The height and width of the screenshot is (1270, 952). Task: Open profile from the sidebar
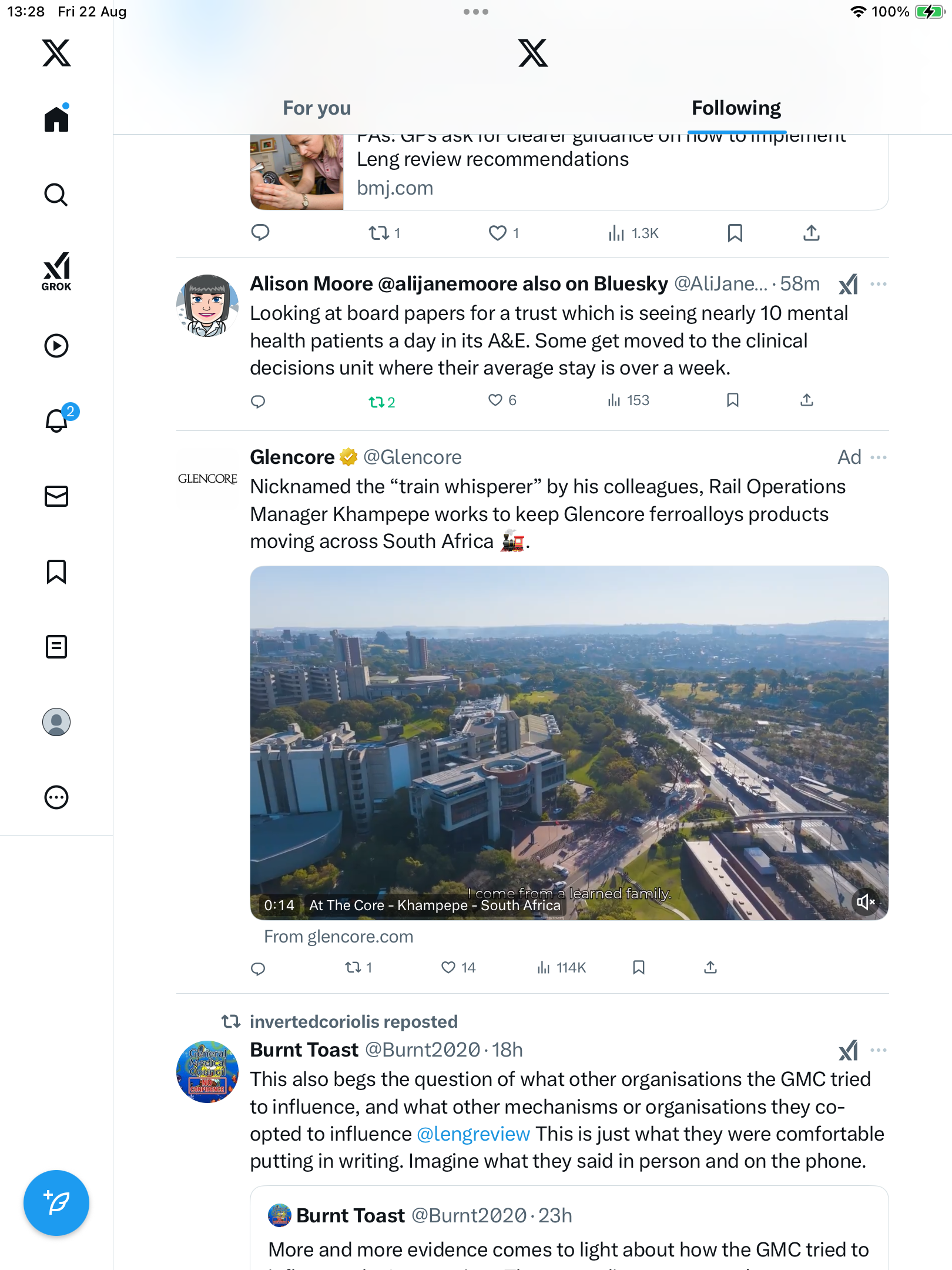click(56, 722)
